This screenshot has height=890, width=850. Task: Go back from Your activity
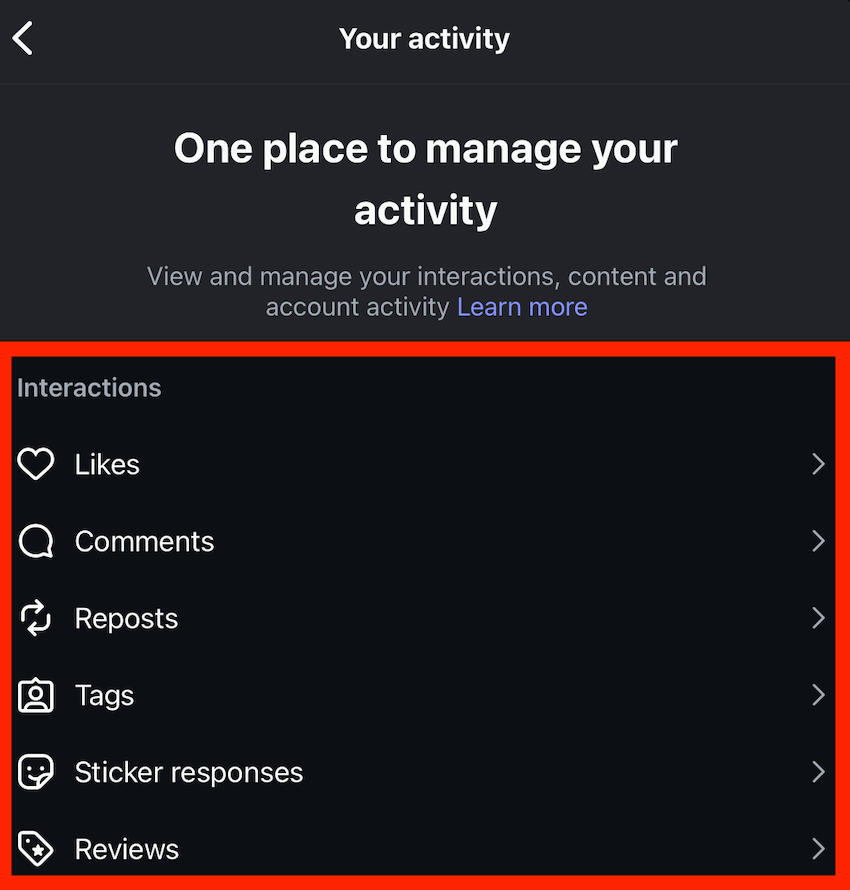point(24,39)
